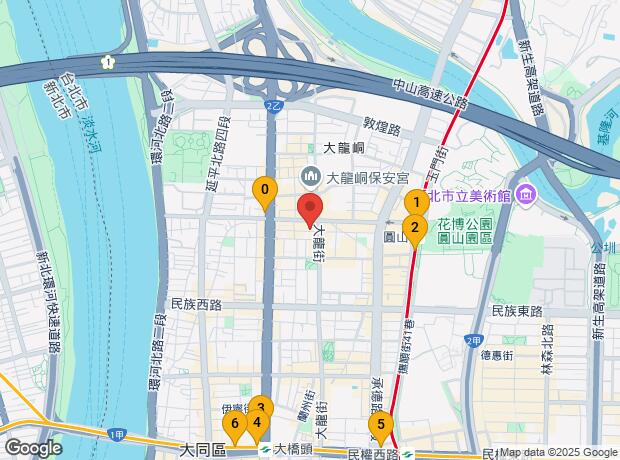Tap the red location pin
Image resolution: width=620 pixels, height=460 pixels.
[x=310, y=211]
